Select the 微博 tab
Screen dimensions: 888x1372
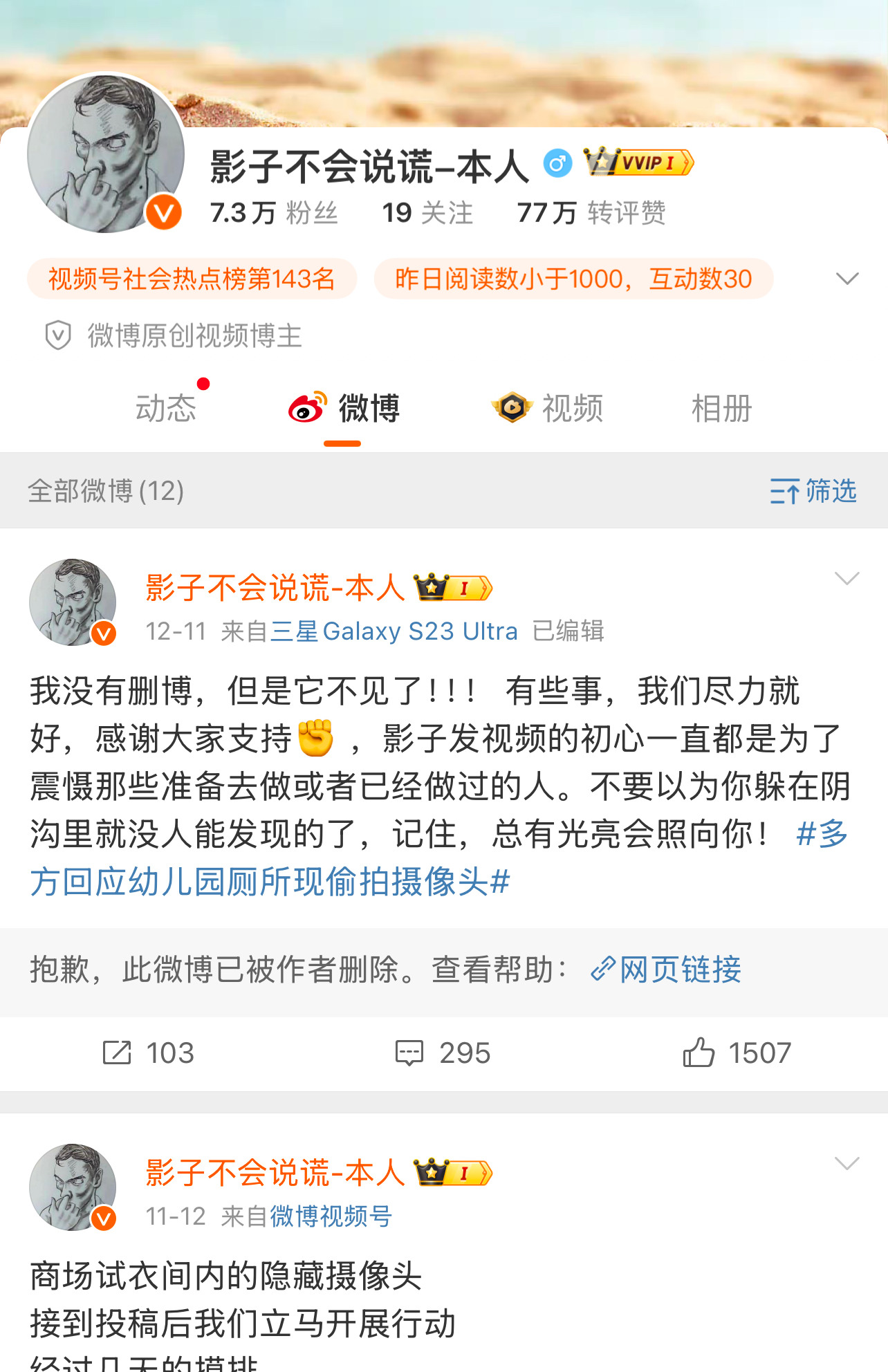point(344,408)
